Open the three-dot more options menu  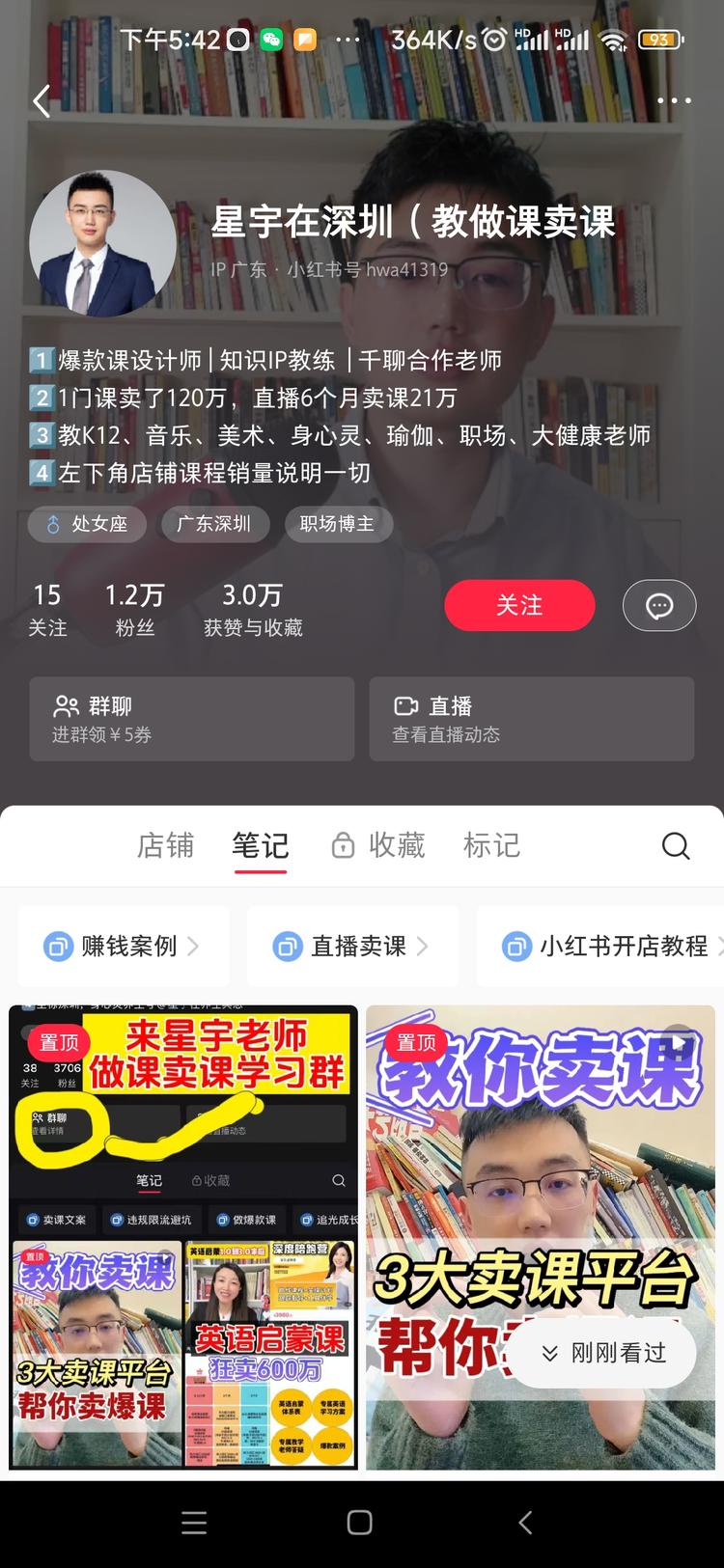[674, 100]
